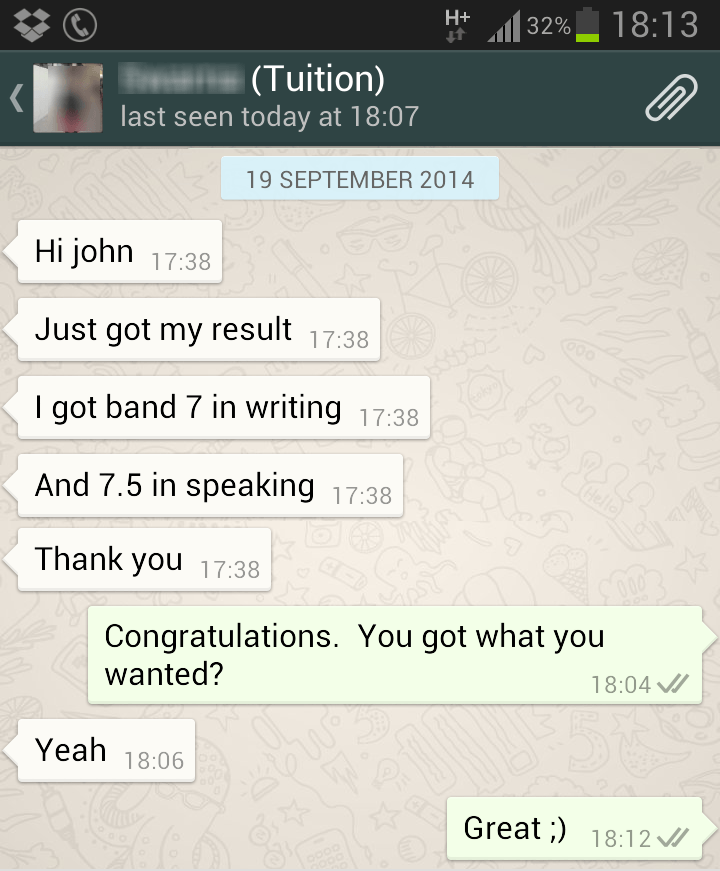The width and height of the screenshot is (720, 871).
Task: Go back using the arrow beside the profile photo
Action: point(16,98)
